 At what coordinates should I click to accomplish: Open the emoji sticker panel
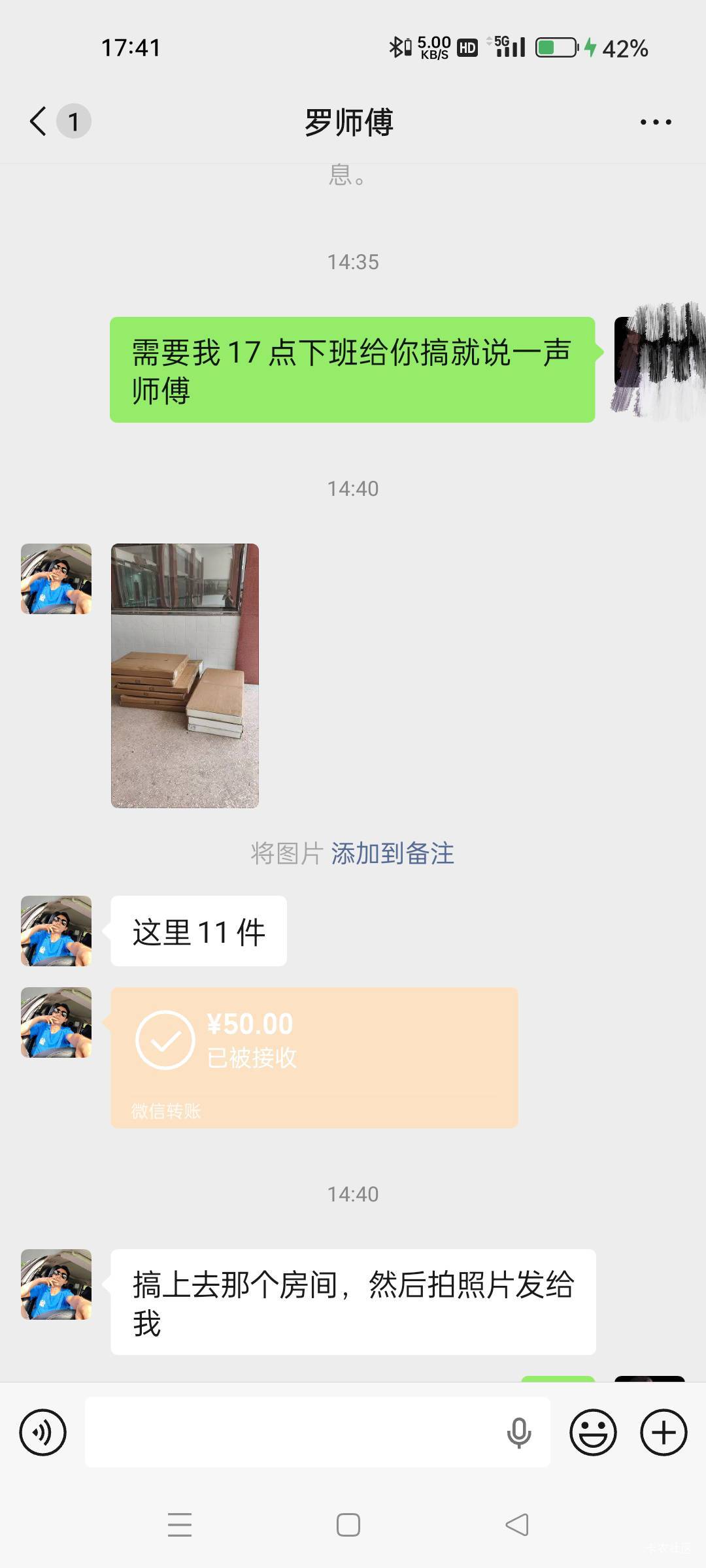tap(593, 1433)
